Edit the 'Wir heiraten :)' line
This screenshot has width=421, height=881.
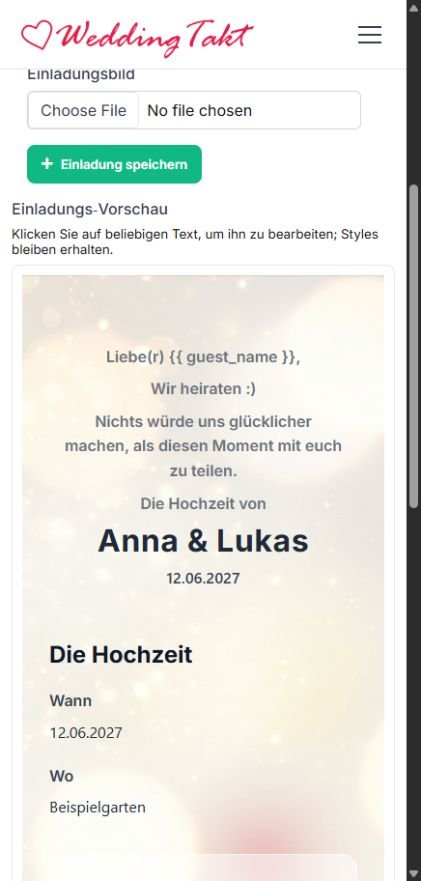pyautogui.click(x=203, y=389)
